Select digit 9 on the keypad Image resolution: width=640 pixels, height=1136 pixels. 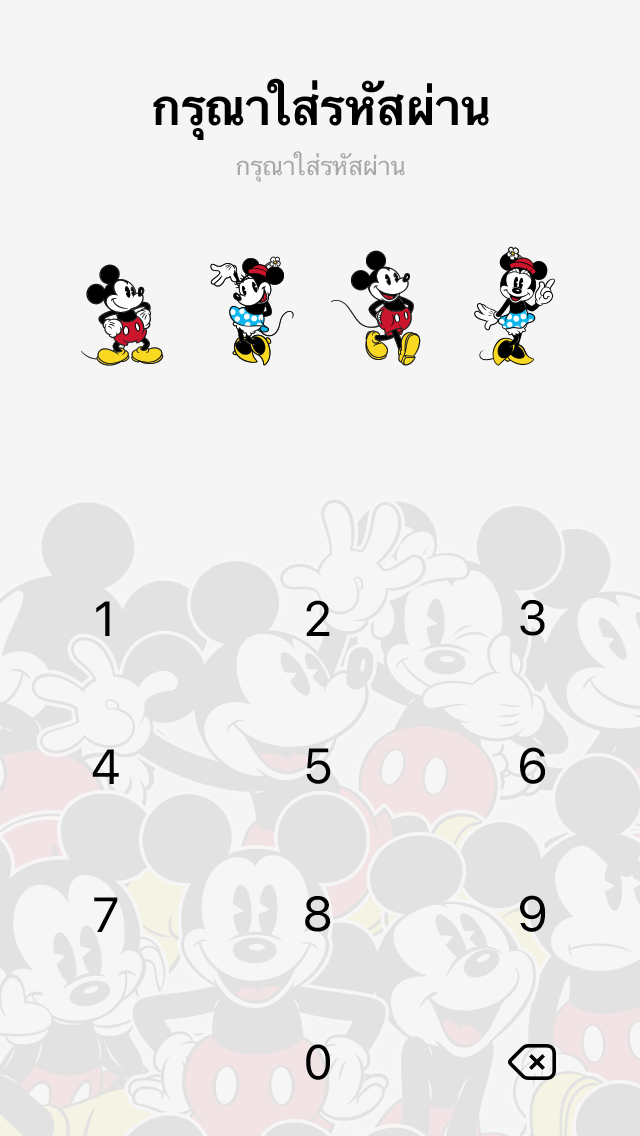click(532, 915)
